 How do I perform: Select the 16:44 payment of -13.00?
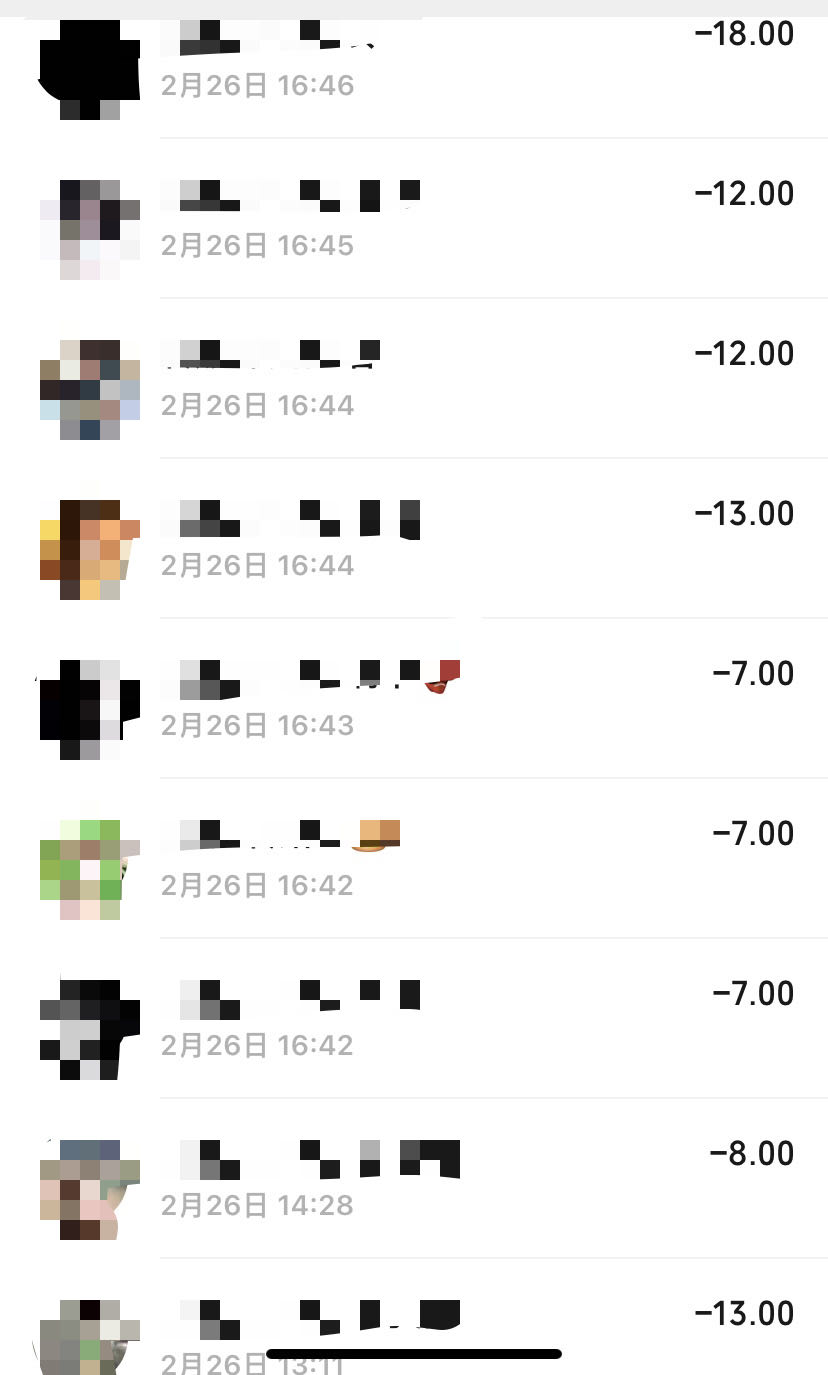[x=414, y=538]
